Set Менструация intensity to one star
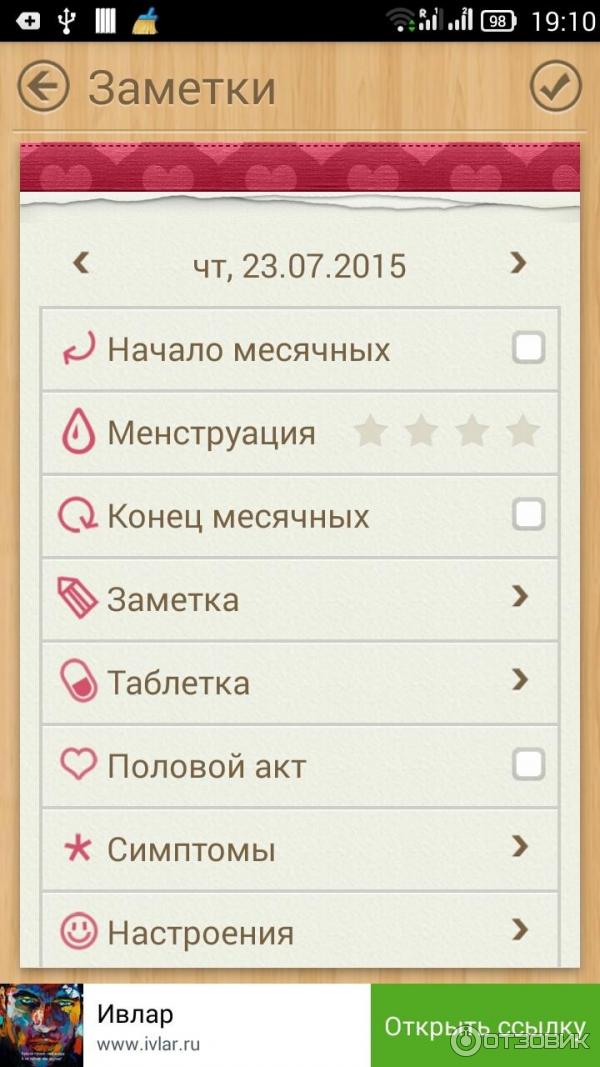600x1067 pixels. (x=371, y=432)
